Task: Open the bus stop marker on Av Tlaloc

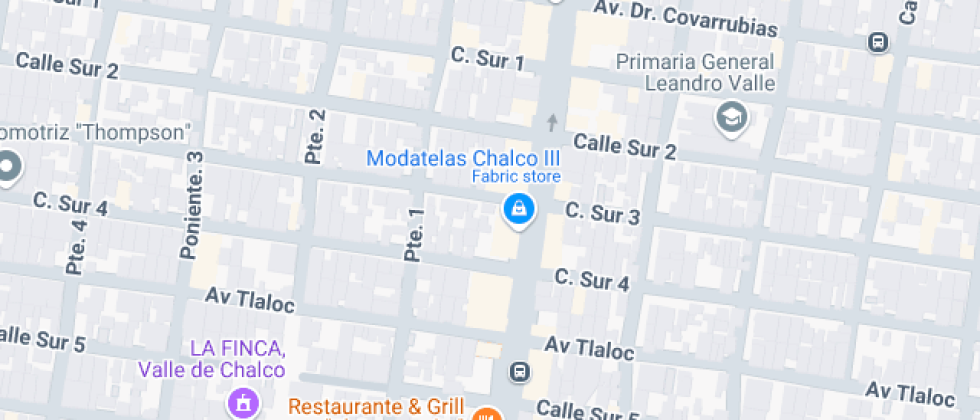Action: [x=519, y=372]
